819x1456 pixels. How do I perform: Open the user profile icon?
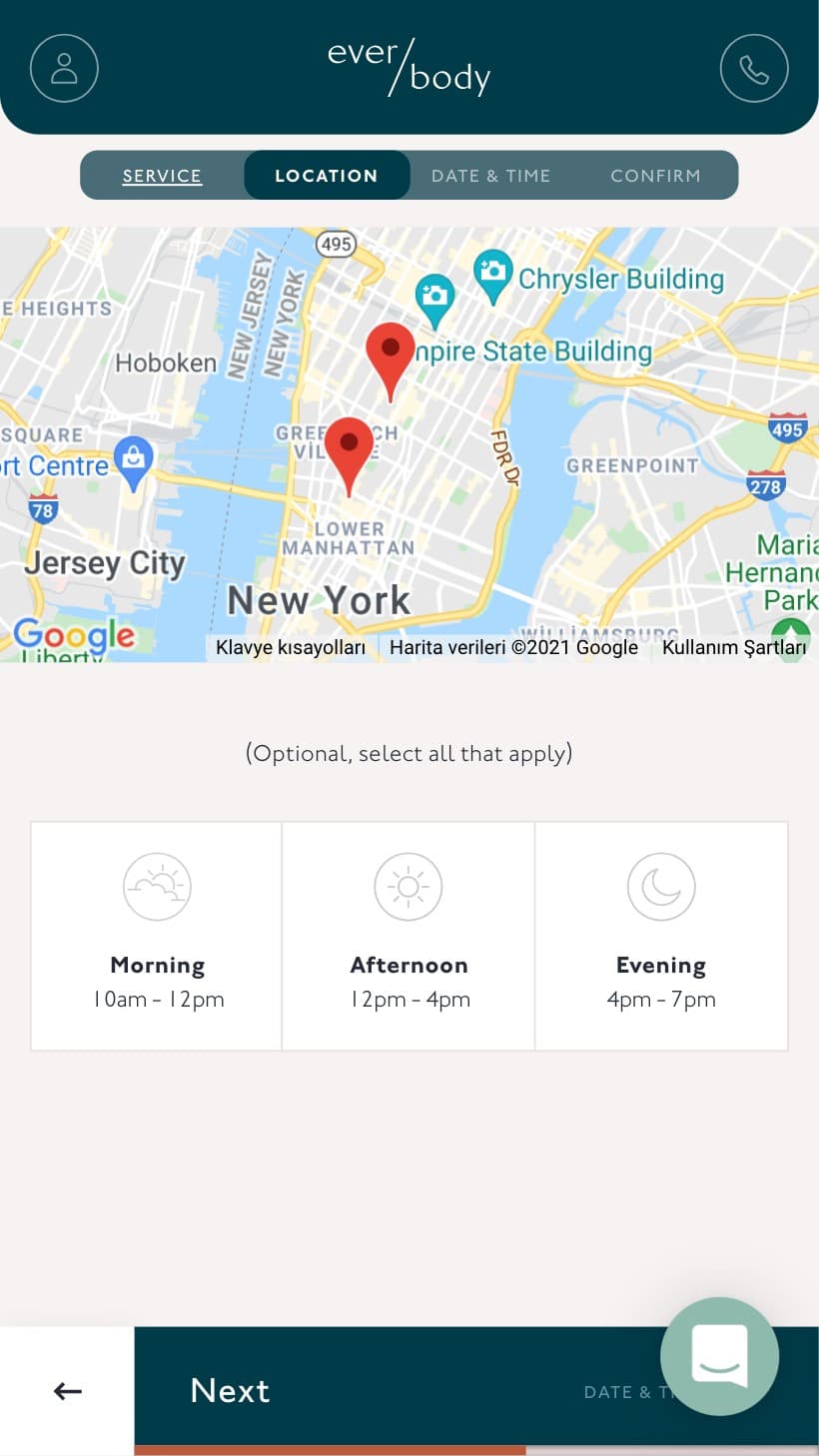point(64,68)
